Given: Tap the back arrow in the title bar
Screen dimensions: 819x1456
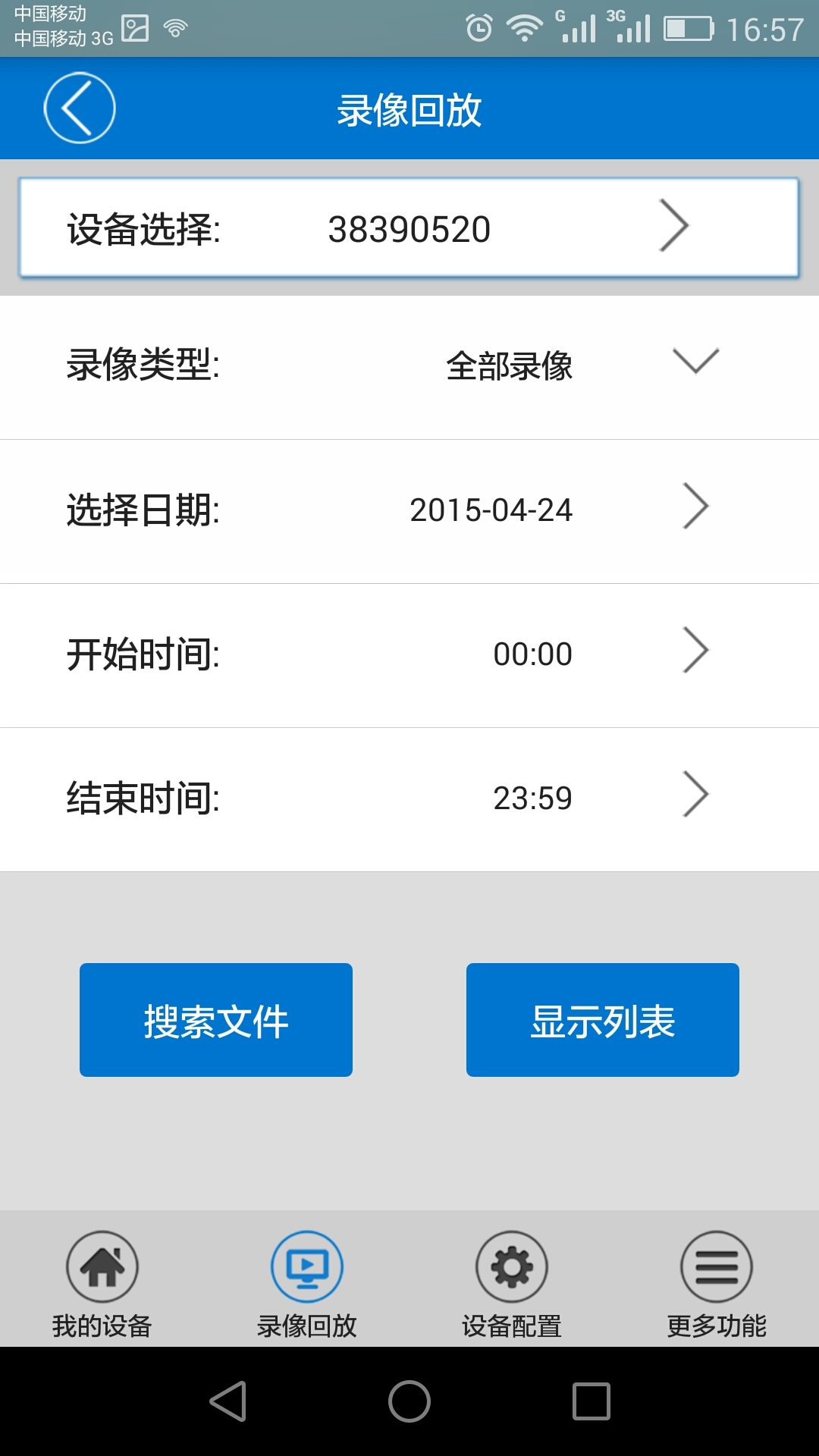Looking at the screenshot, I should click(x=79, y=108).
